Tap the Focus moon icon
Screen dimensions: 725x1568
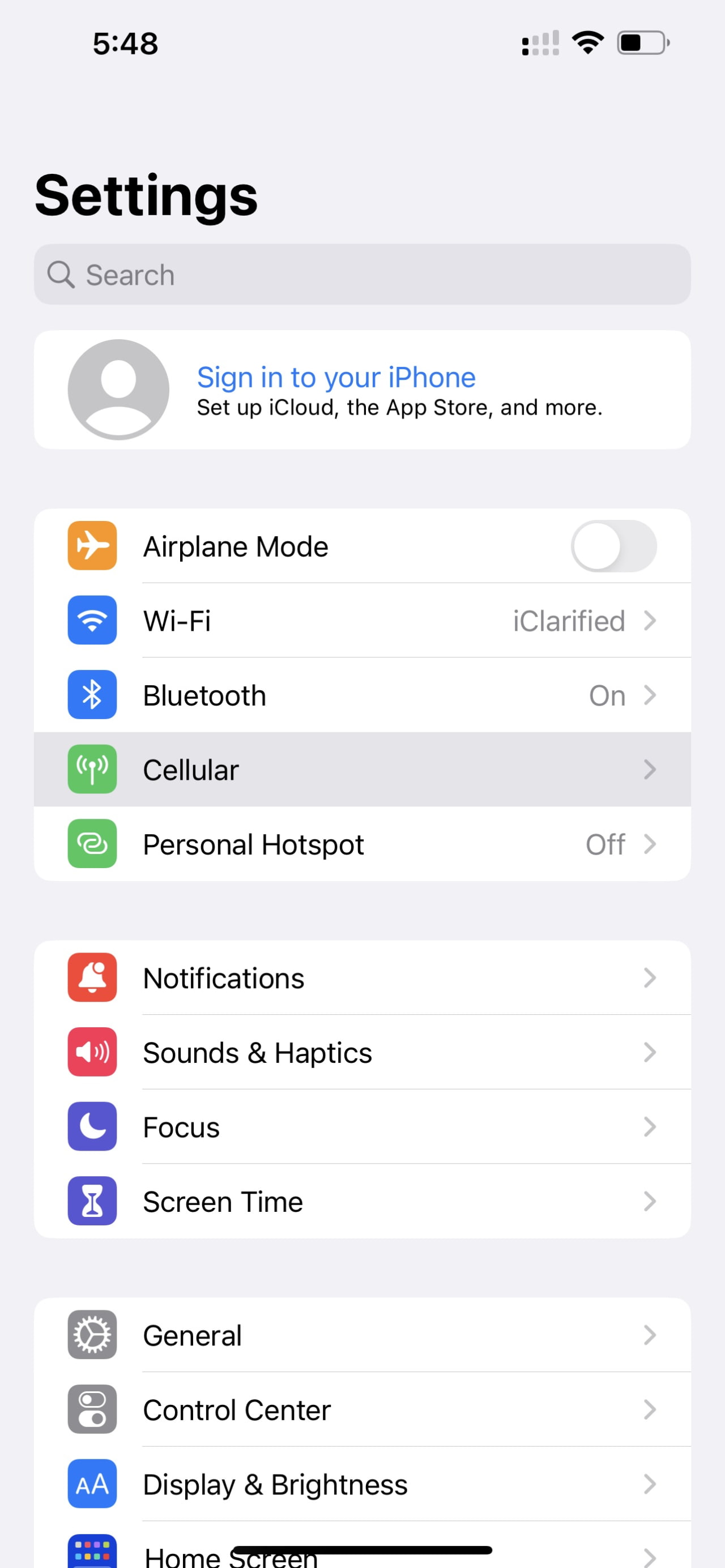(x=91, y=1127)
